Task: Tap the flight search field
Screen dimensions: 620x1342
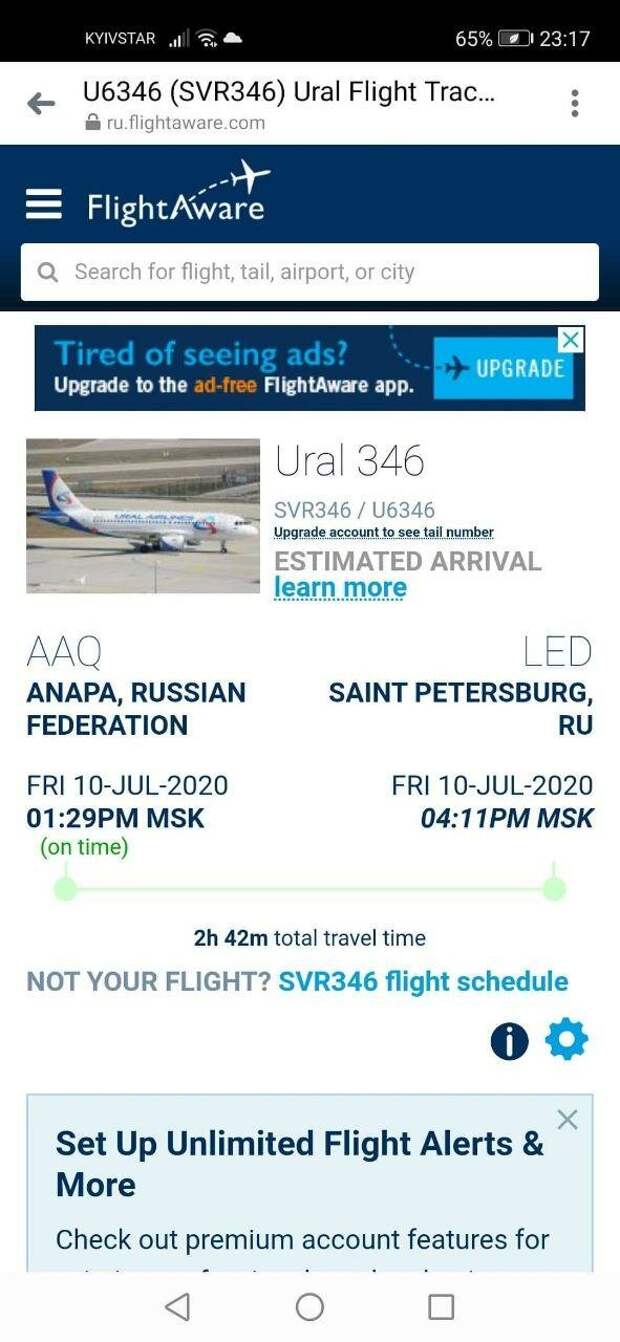Action: click(x=310, y=272)
